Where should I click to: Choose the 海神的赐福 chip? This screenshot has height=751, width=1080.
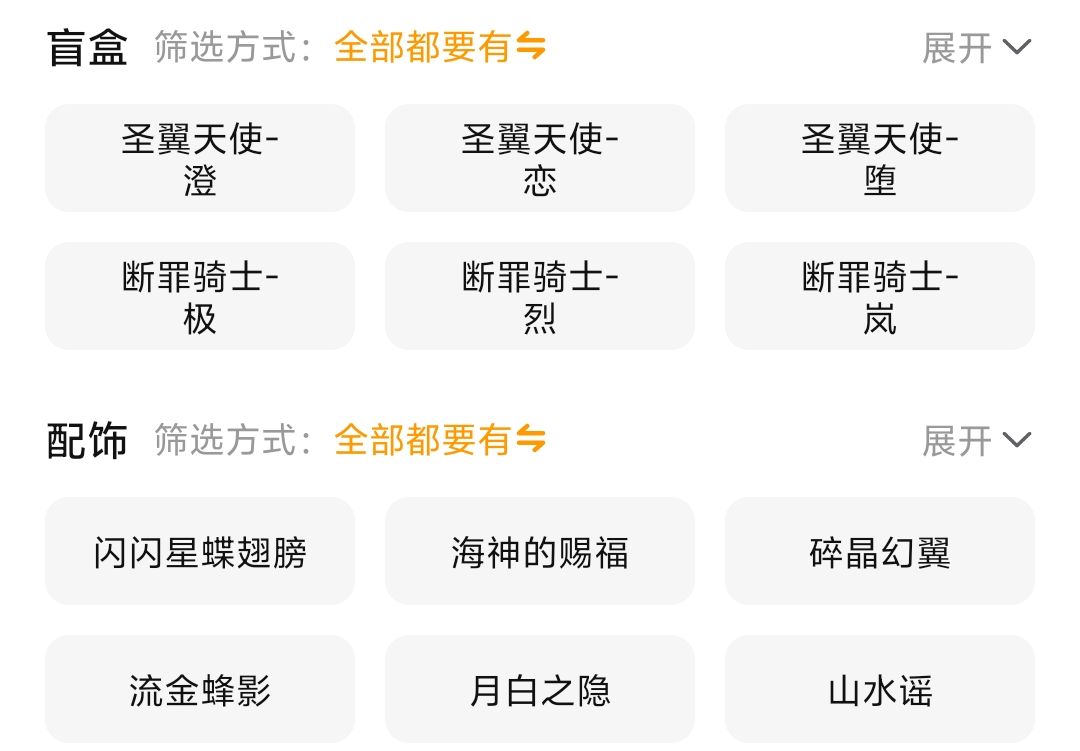coord(540,552)
